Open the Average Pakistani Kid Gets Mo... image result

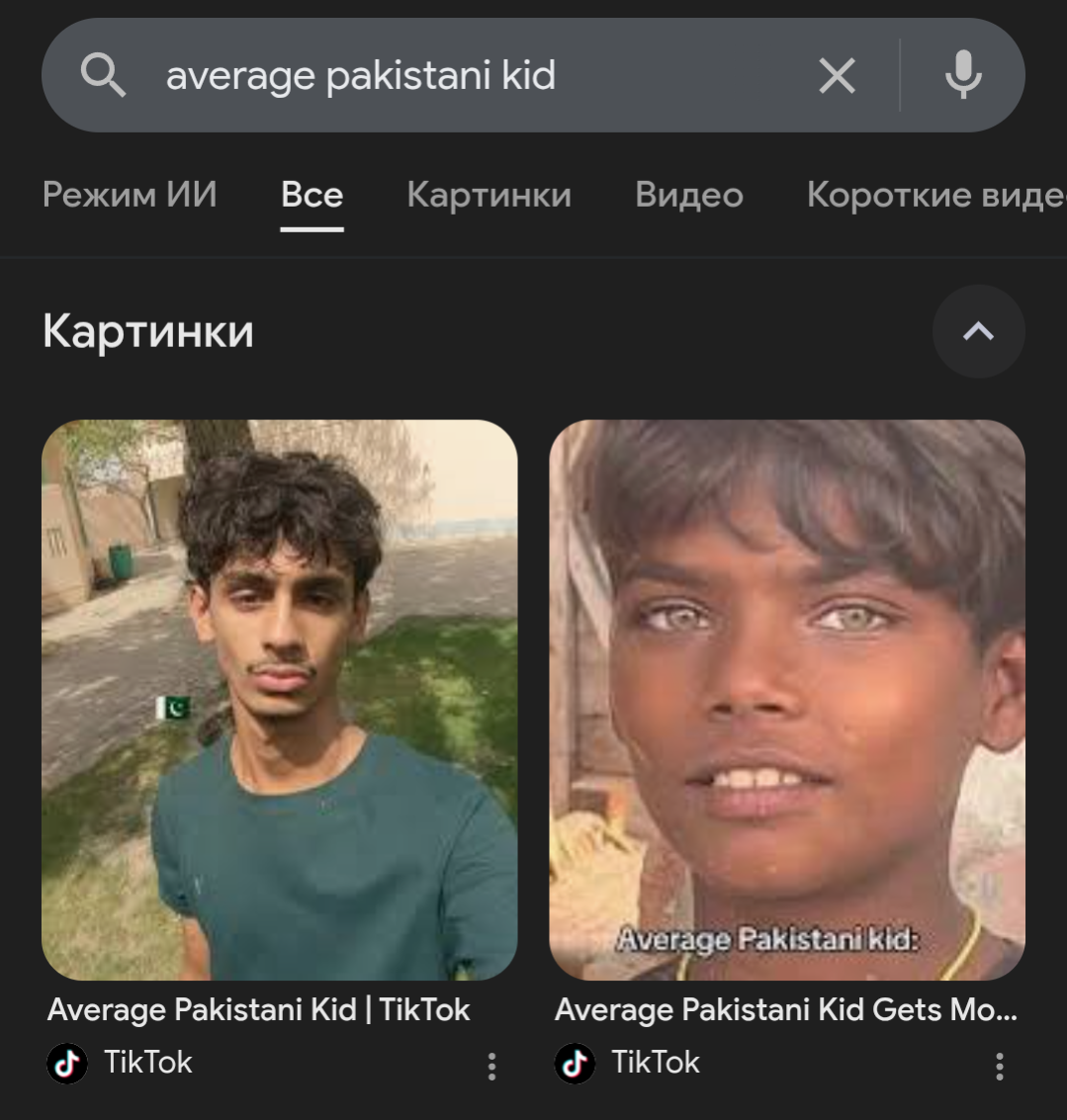pyautogui.click(x=786, y=699)
